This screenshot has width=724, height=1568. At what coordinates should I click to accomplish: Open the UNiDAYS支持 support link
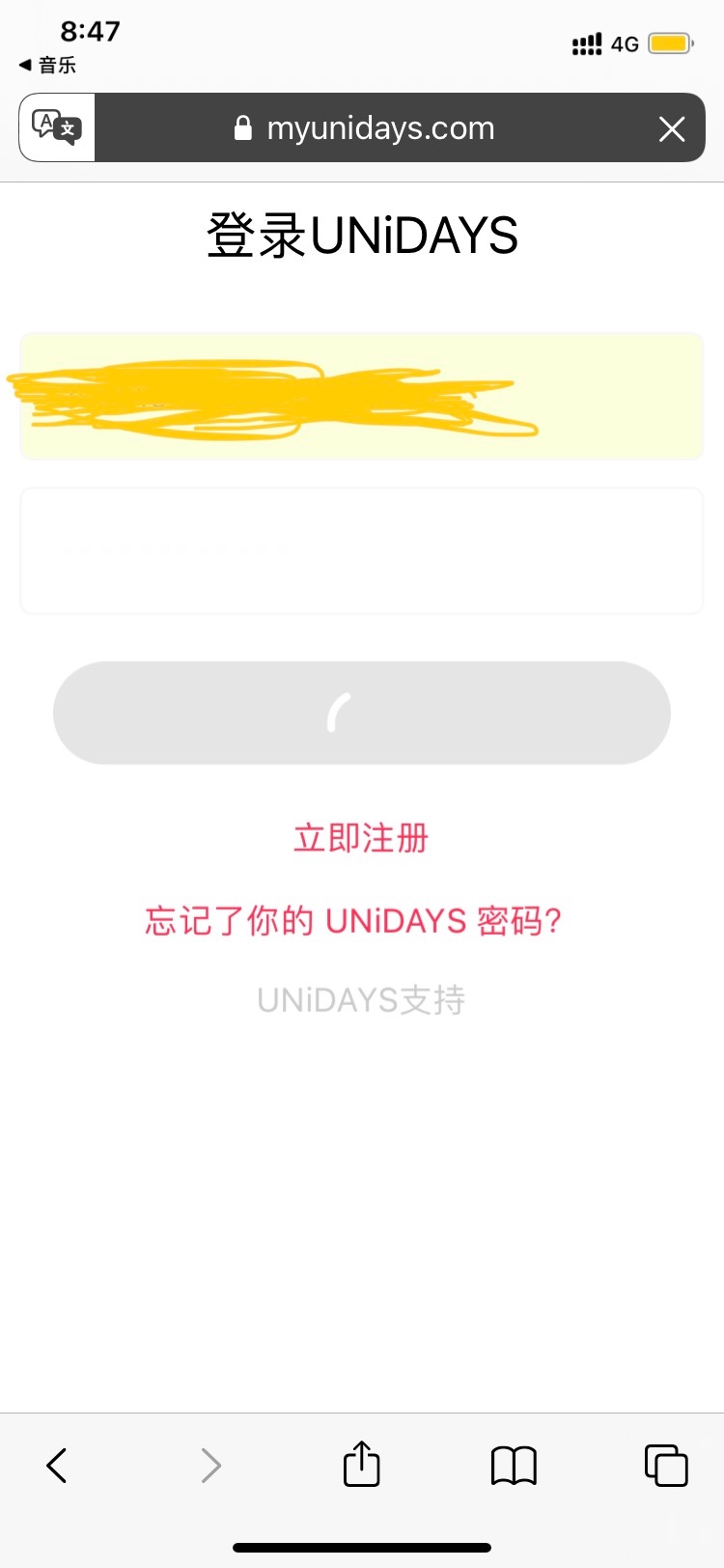(x=361, y=1000)
